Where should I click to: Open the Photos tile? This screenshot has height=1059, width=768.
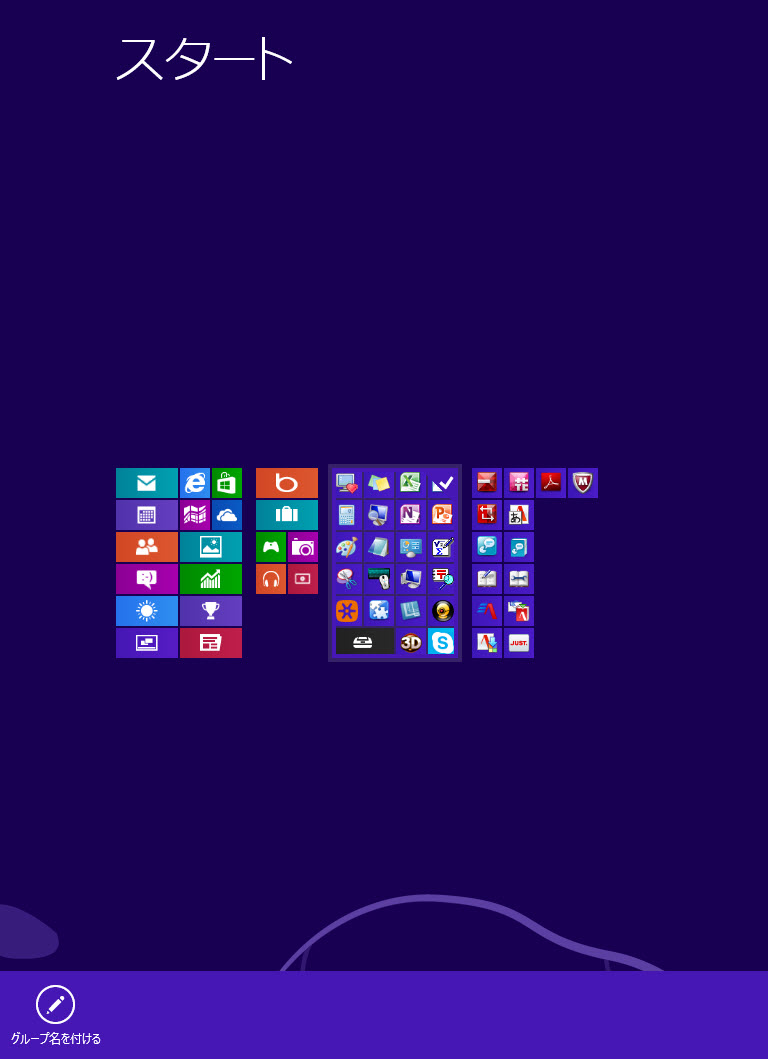point(211,547)
